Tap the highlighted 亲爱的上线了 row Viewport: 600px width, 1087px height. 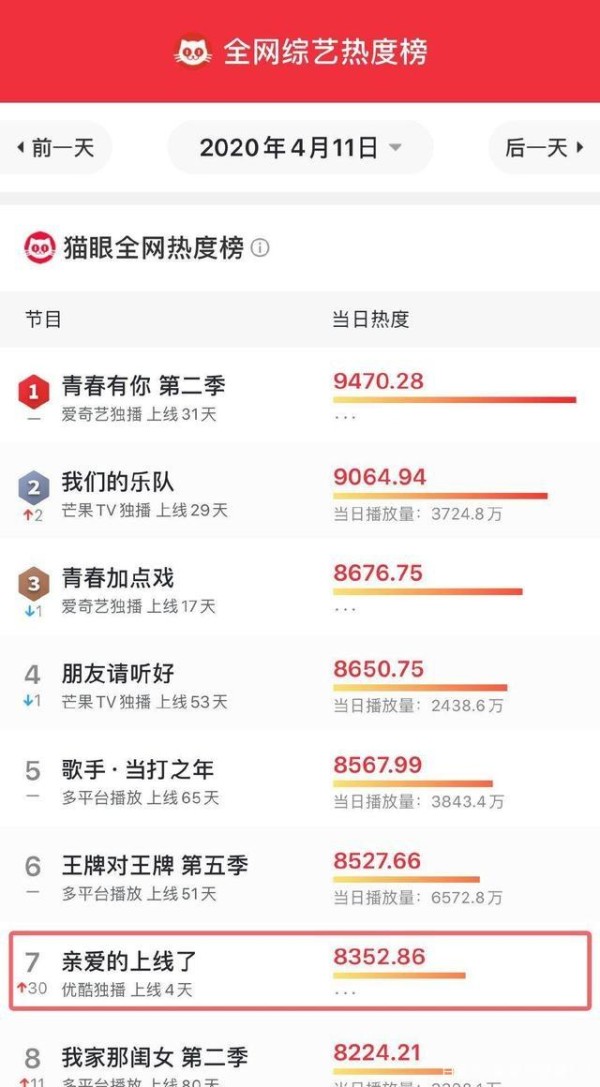[x=300, y=971]
